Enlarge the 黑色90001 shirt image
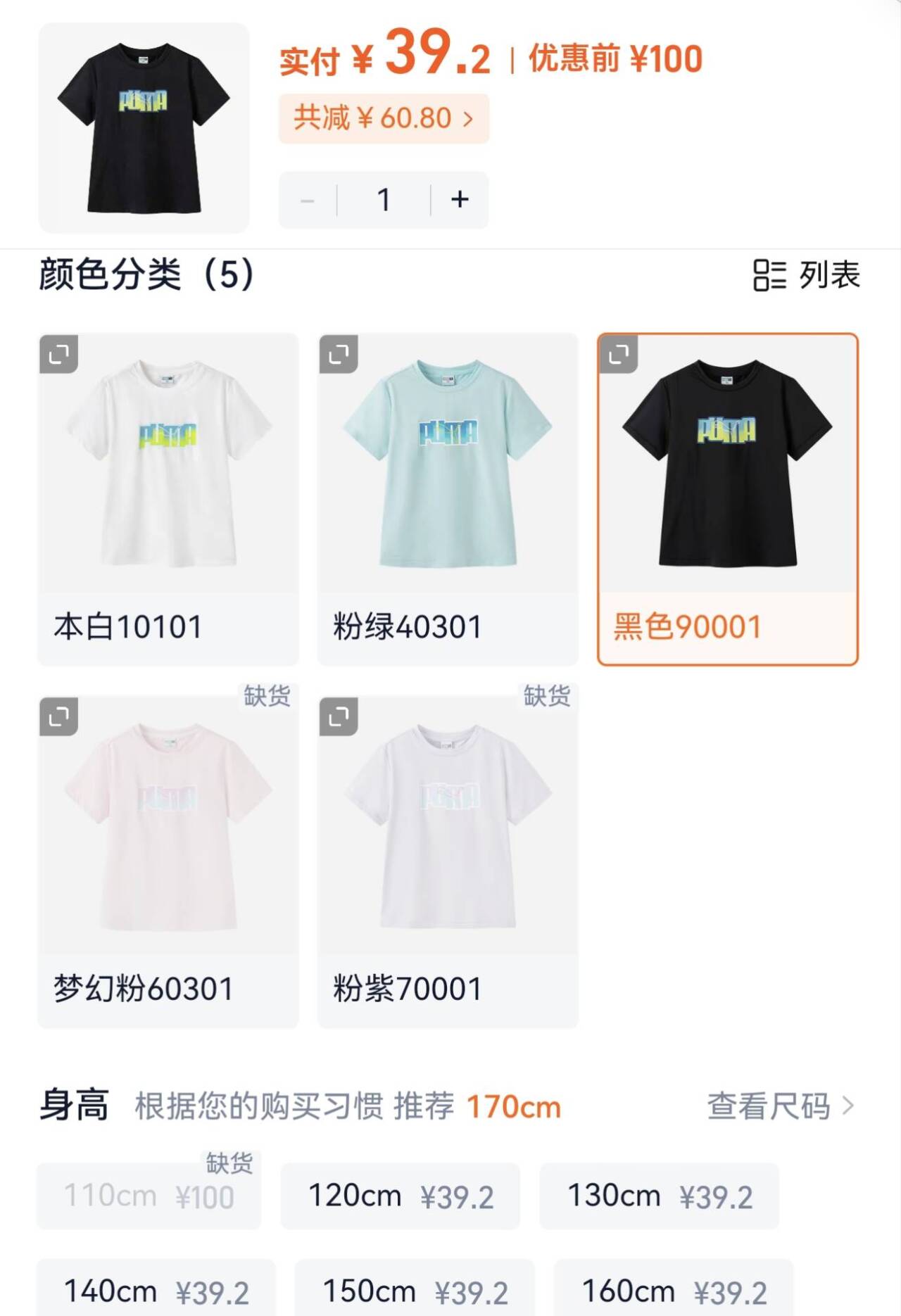This screenshot has height=1316, width=901. click(x=619, y=354)
